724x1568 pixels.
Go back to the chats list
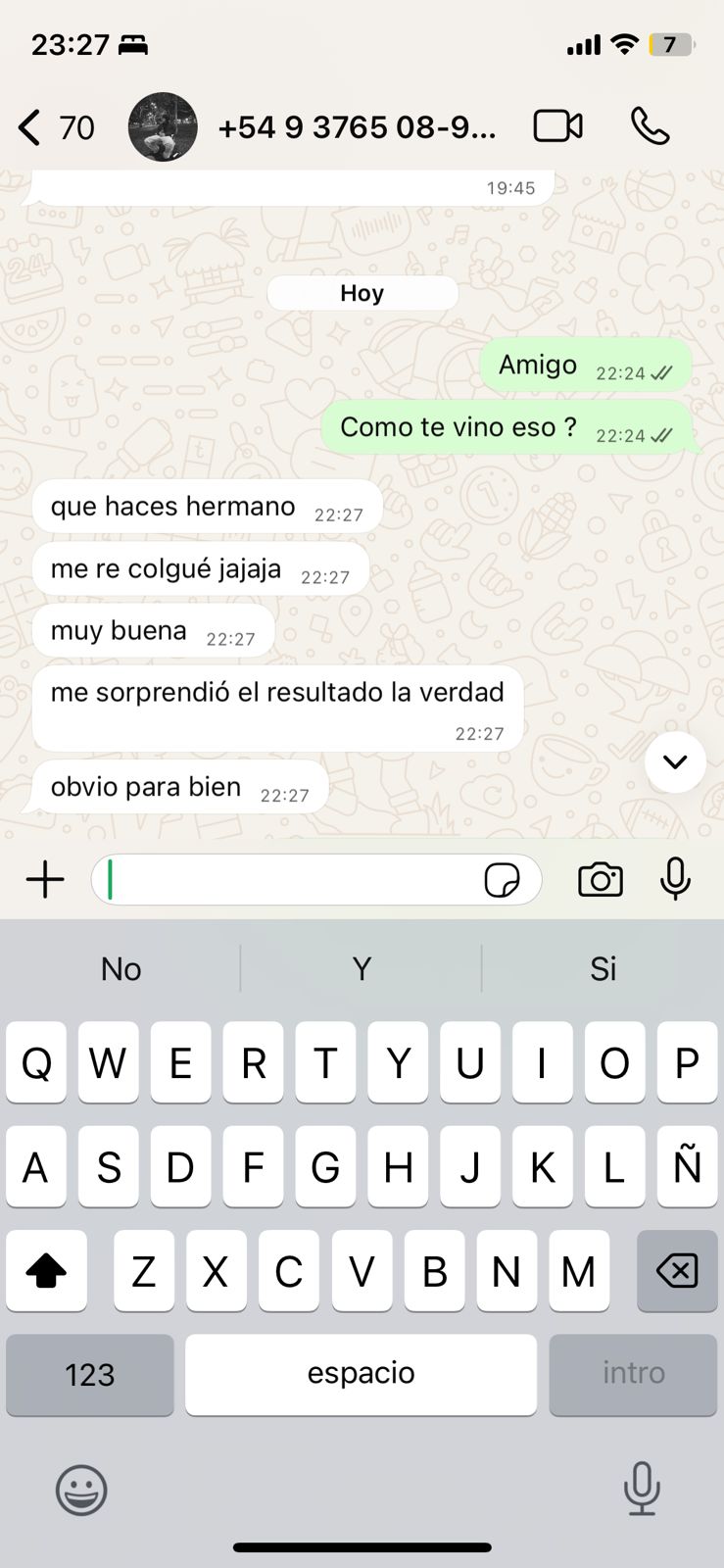(x=31, y=127)
